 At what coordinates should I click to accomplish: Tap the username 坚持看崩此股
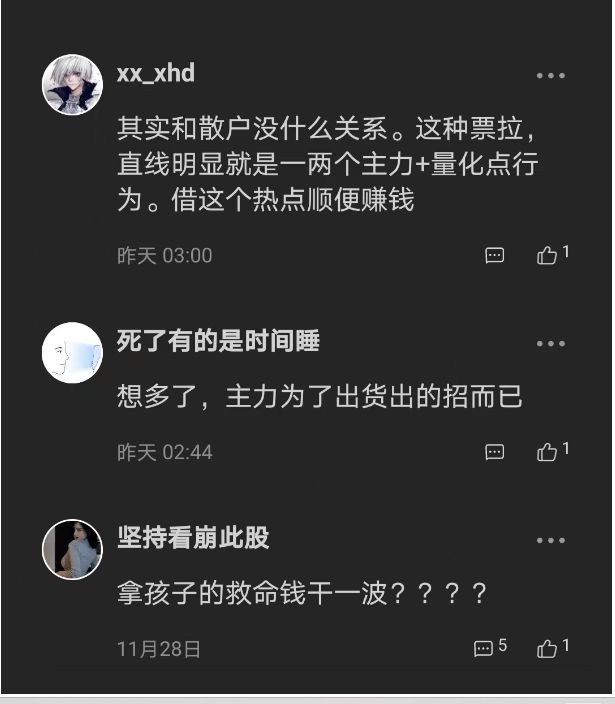[193, 539]
